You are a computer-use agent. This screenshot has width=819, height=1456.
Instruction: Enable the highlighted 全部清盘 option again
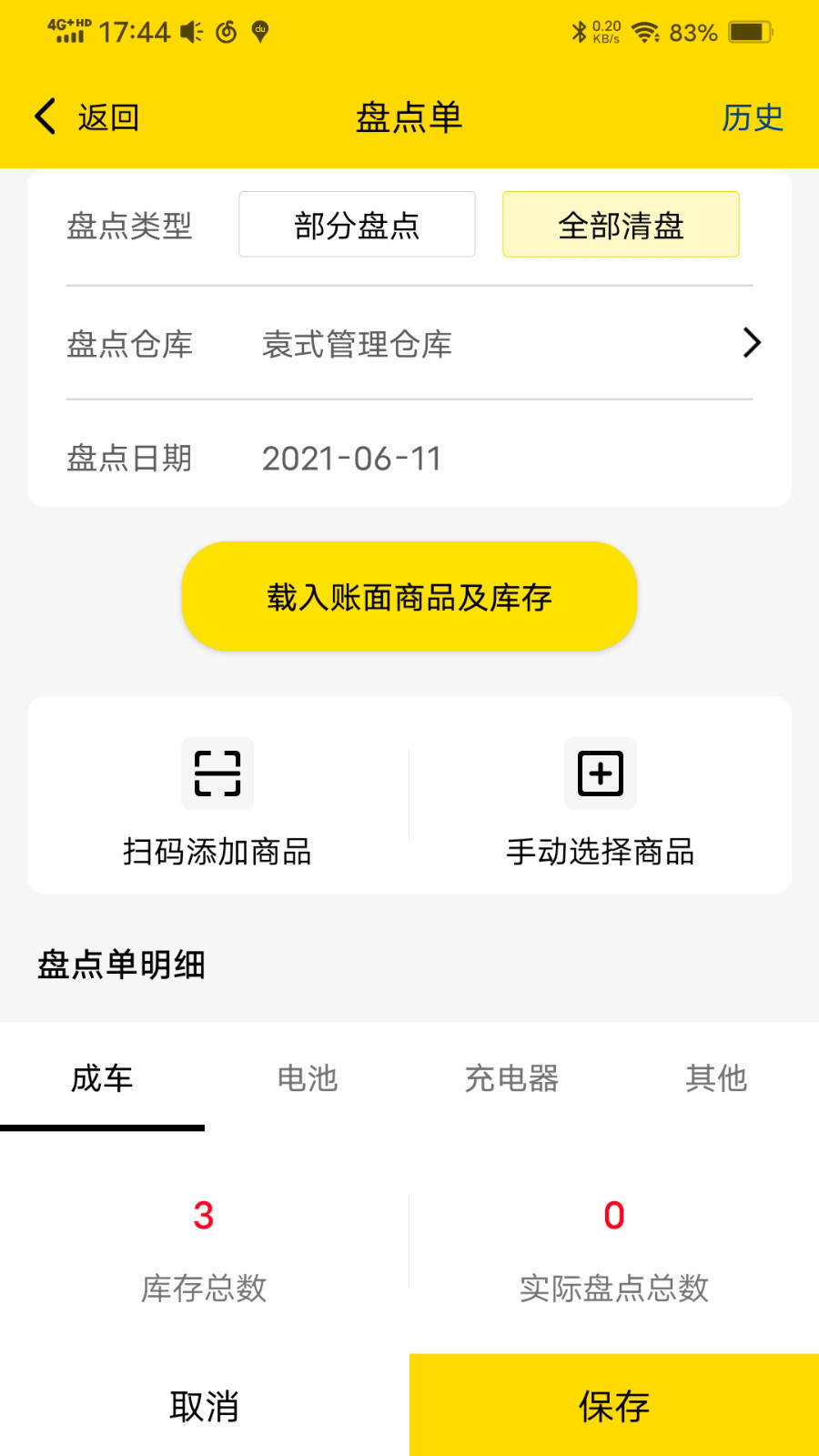pyautogui.click(x=620, y=225)
